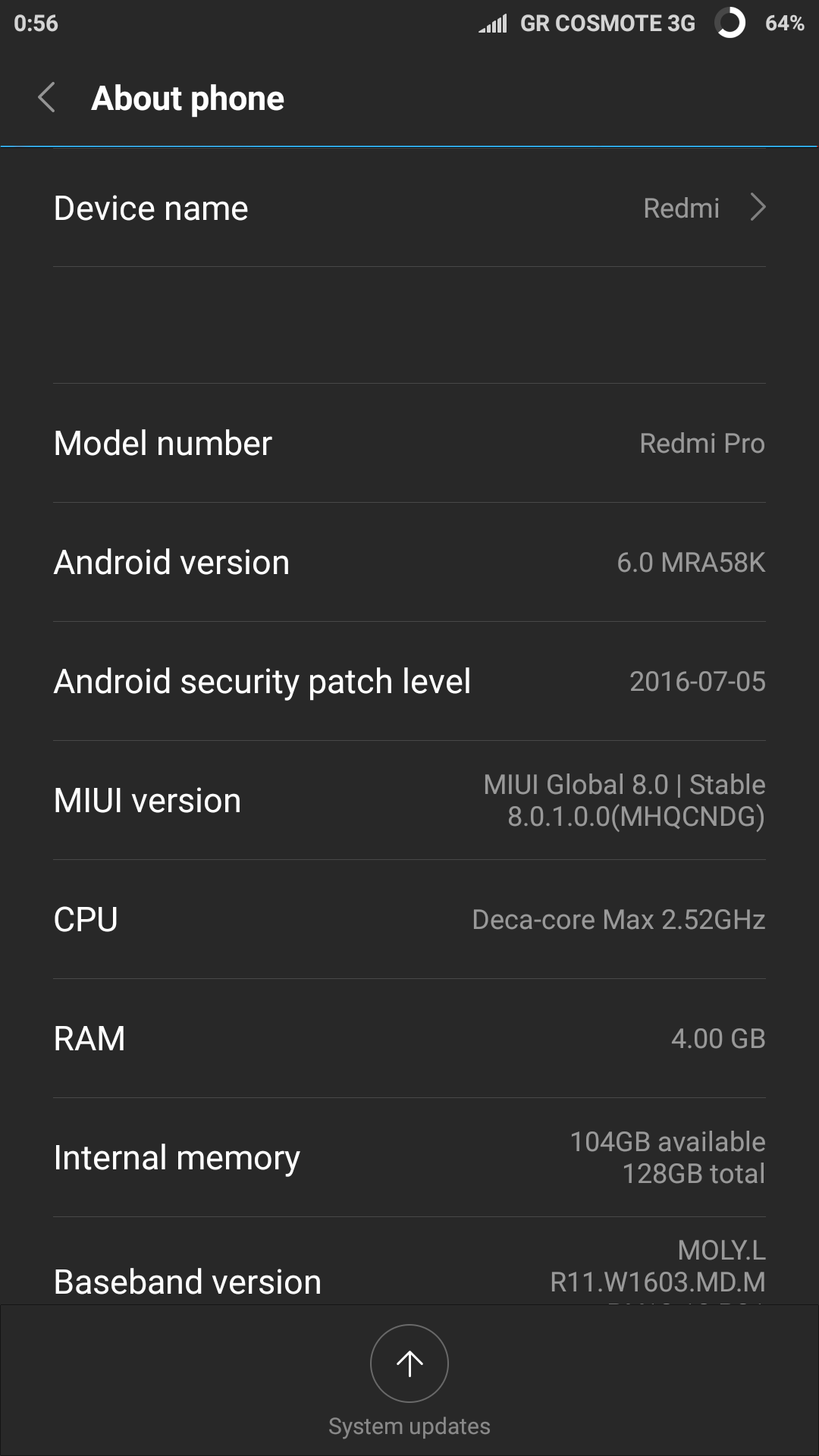The width and height of the screenshot is (819, 1456).
Task: Tap the Android version row
Action: click(409, 562)
